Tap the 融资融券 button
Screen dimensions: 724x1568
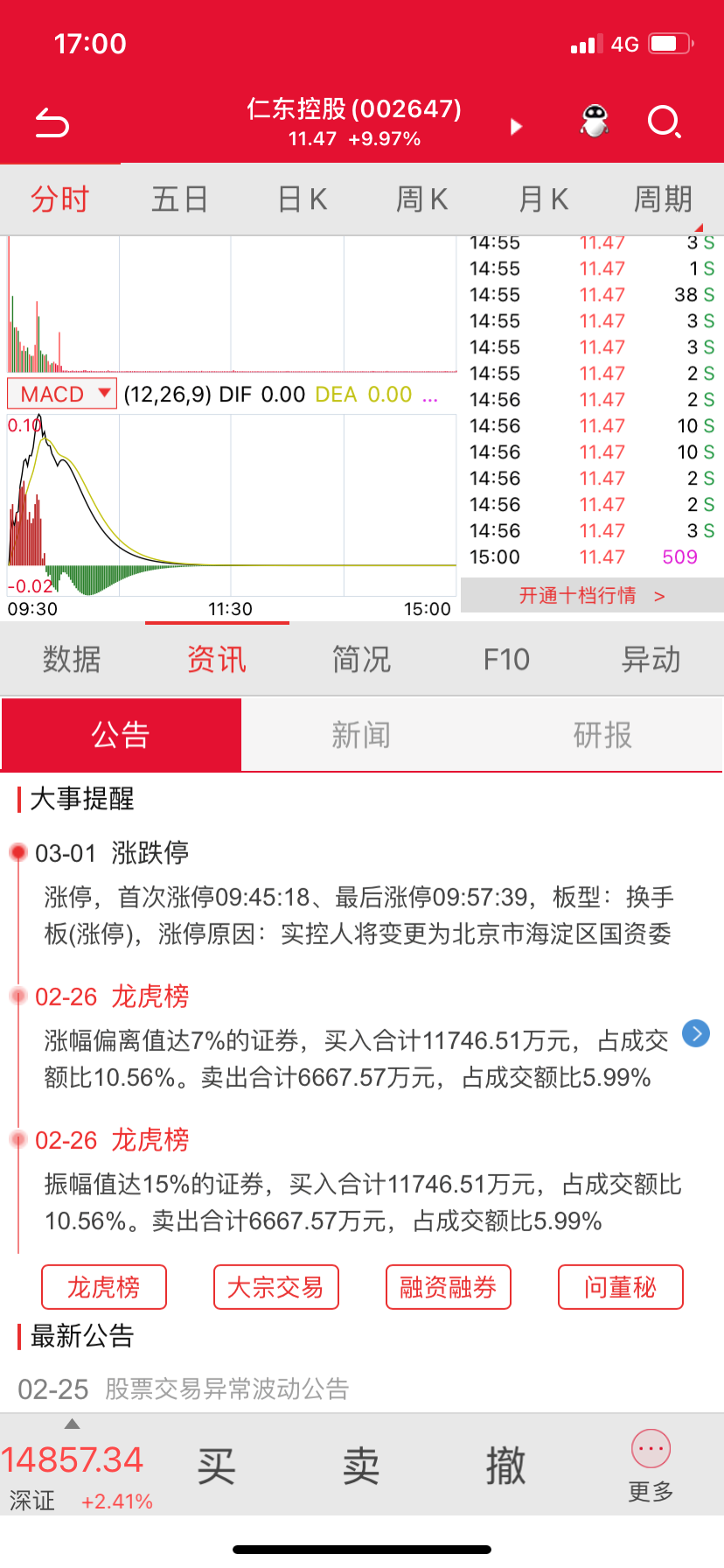(x=449, y=1287)
